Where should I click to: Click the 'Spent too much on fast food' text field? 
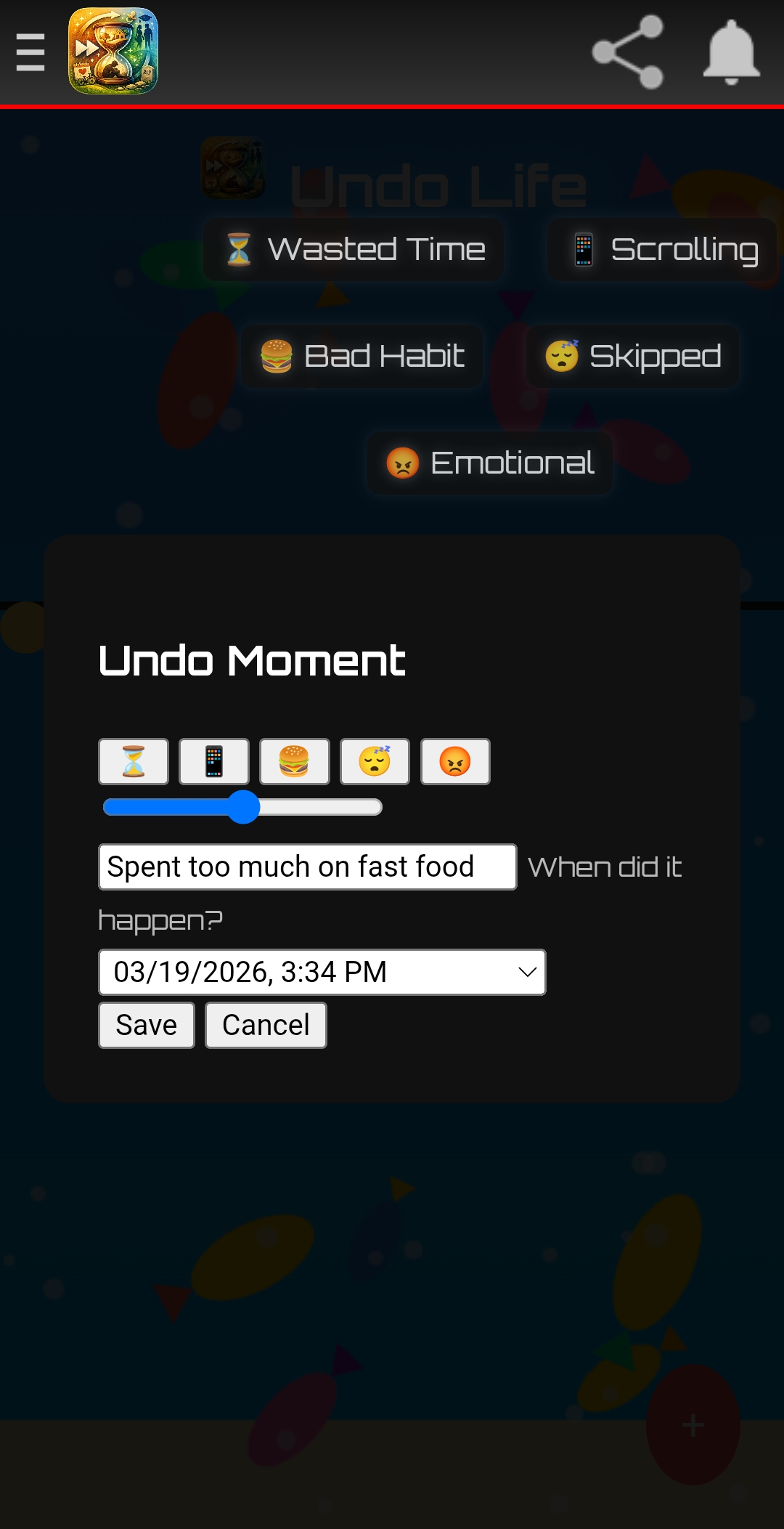(x=307, y=866)
